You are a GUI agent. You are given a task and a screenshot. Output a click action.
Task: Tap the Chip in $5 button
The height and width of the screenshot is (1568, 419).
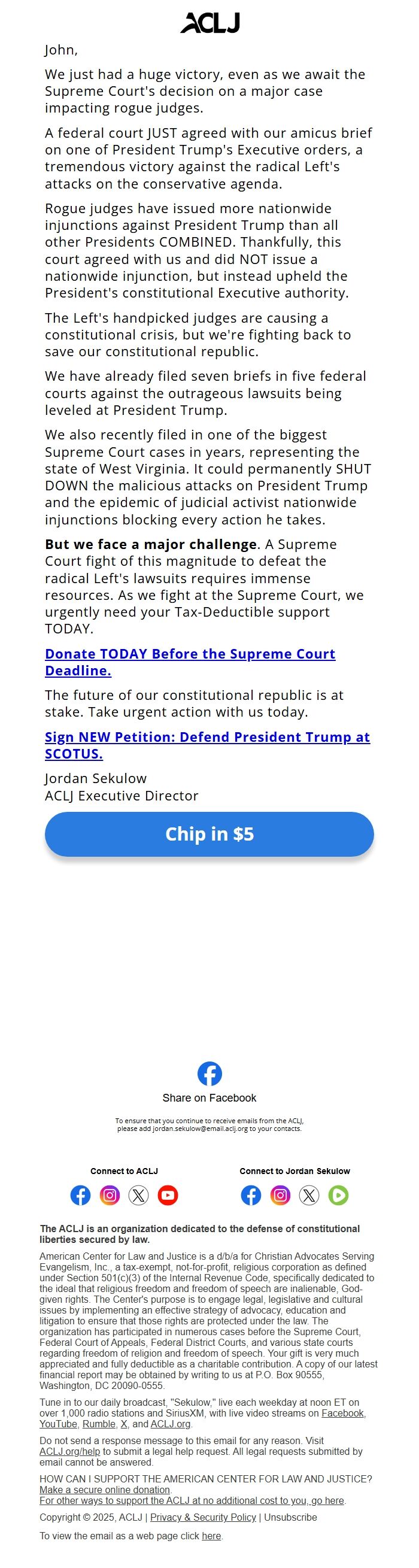tap(209, 834)
